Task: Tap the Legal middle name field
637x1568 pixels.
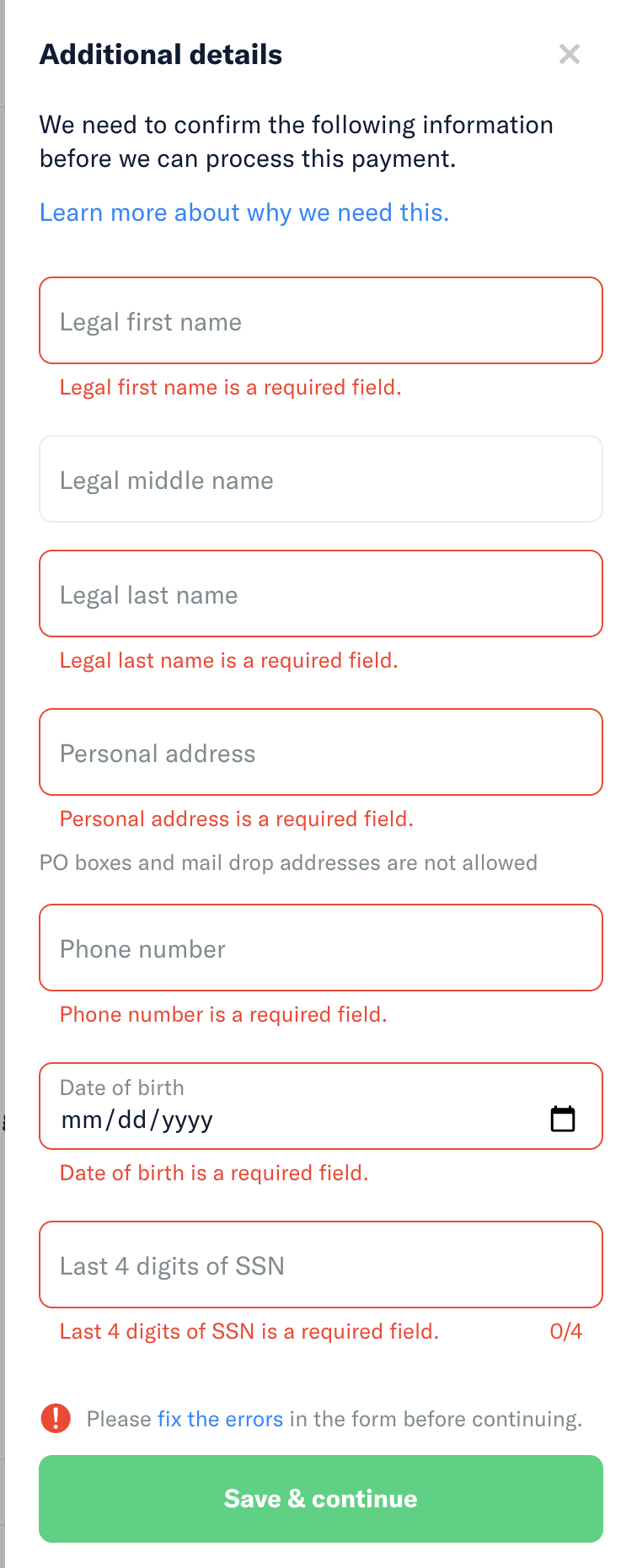Action: 320,480
